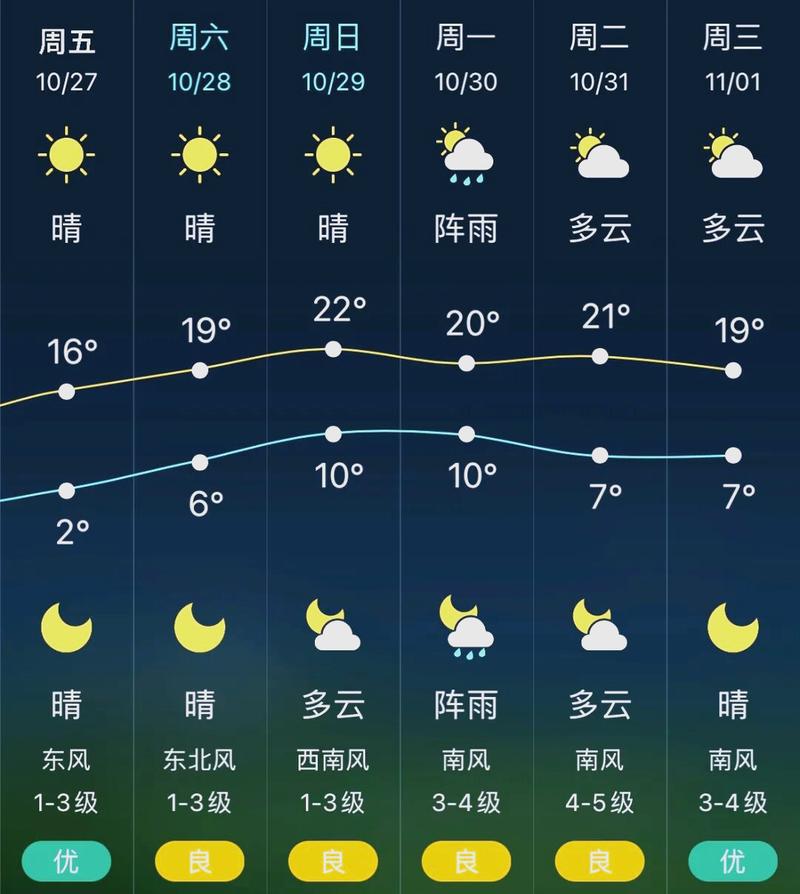
Task: Tap the 良 air quality badge under Monday
Action: pos(465,859)
